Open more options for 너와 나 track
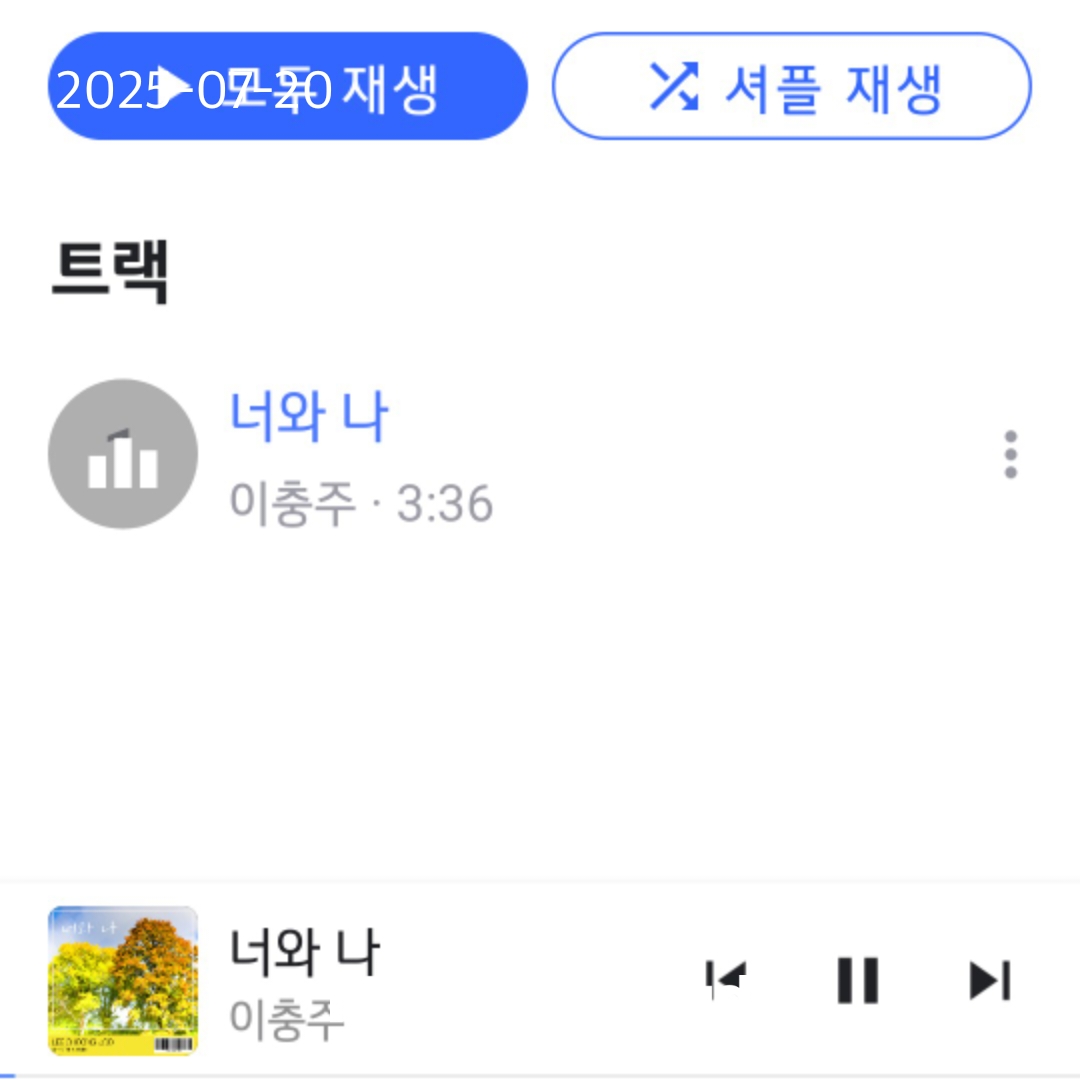1080x1080 pixels. click(1010, 455)
